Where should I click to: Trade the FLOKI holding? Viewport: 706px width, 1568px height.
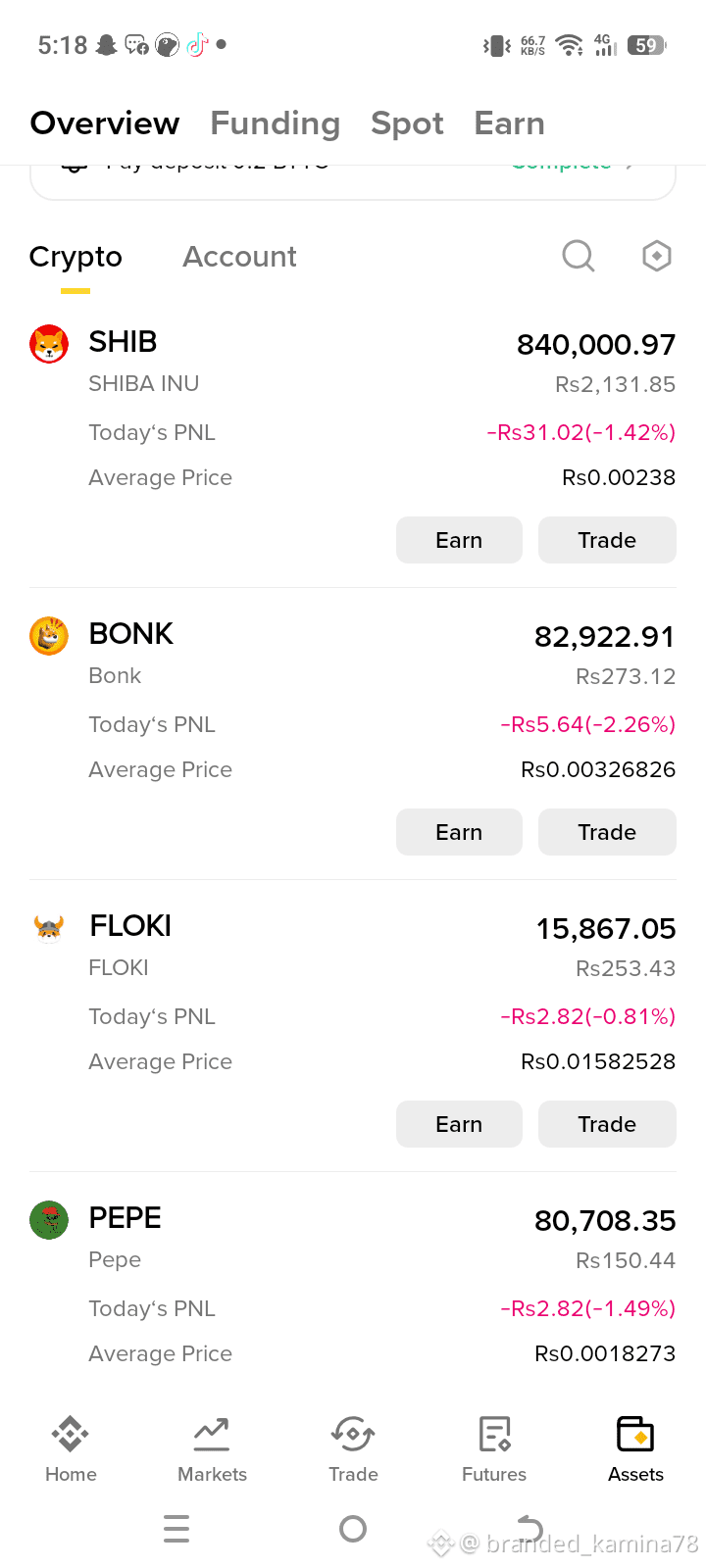click(607, 1124)
